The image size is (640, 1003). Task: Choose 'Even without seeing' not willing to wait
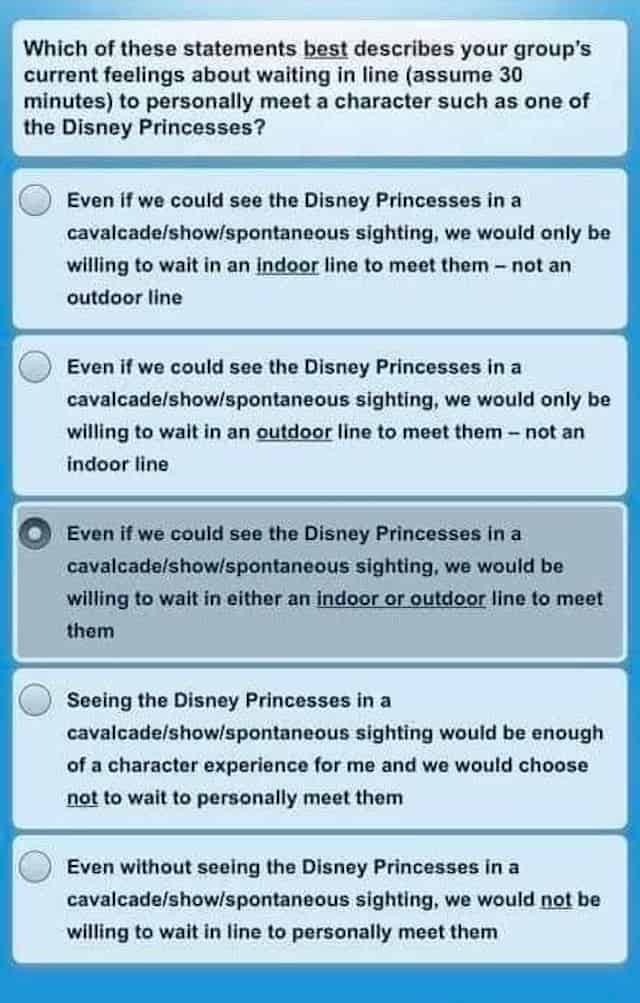coord(36,866)
